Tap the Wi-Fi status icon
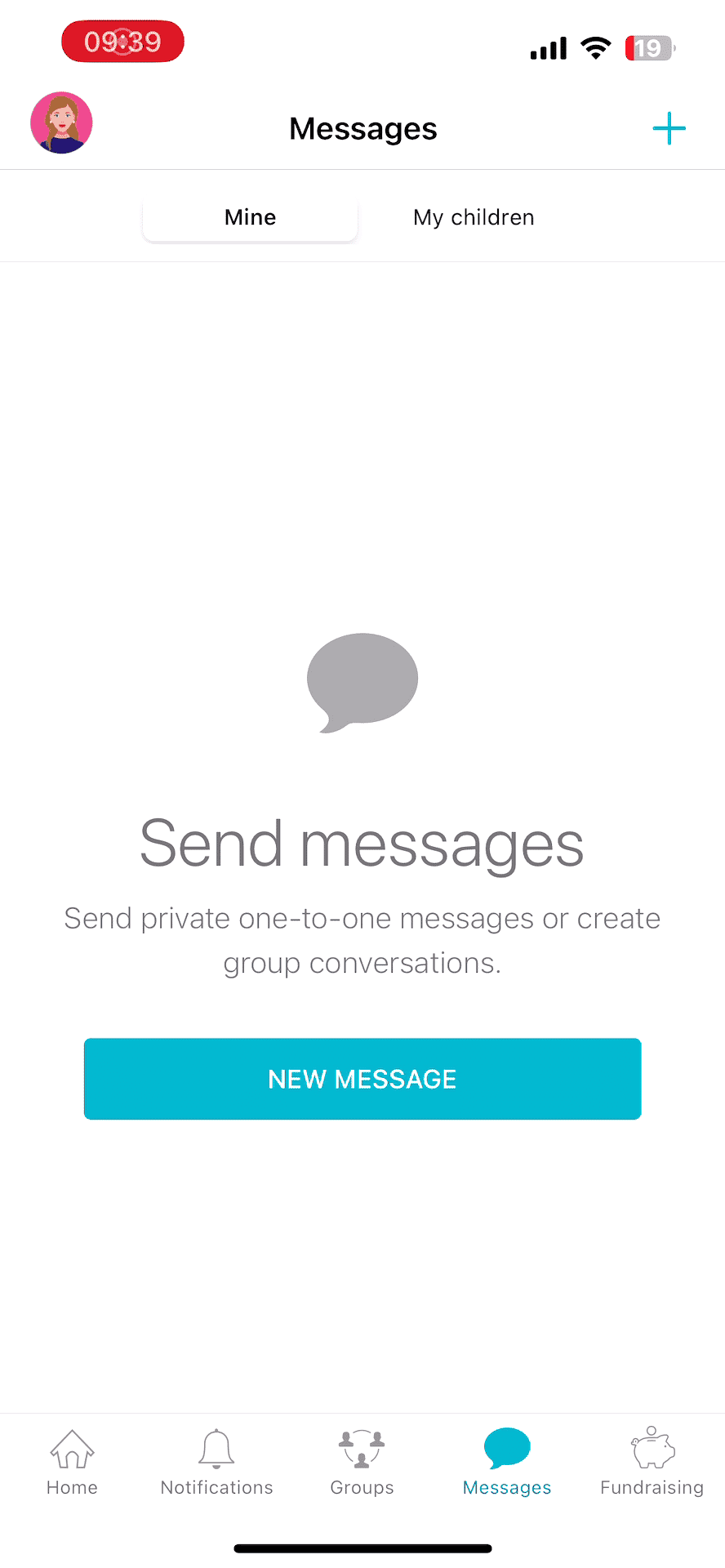Image resolution: width=725 pixels, height=1568 pixels. point(596,47)
